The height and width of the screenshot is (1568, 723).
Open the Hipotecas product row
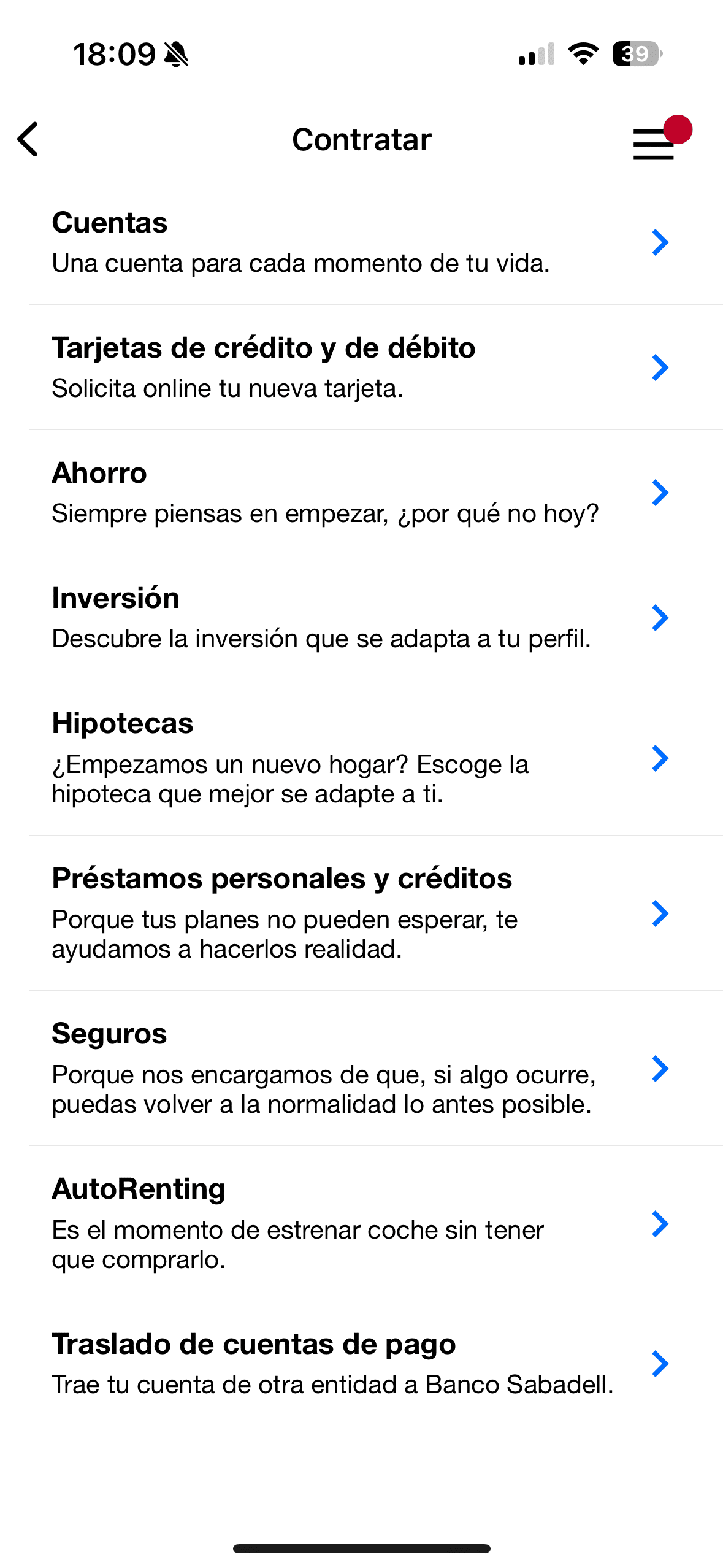(307, 758)
